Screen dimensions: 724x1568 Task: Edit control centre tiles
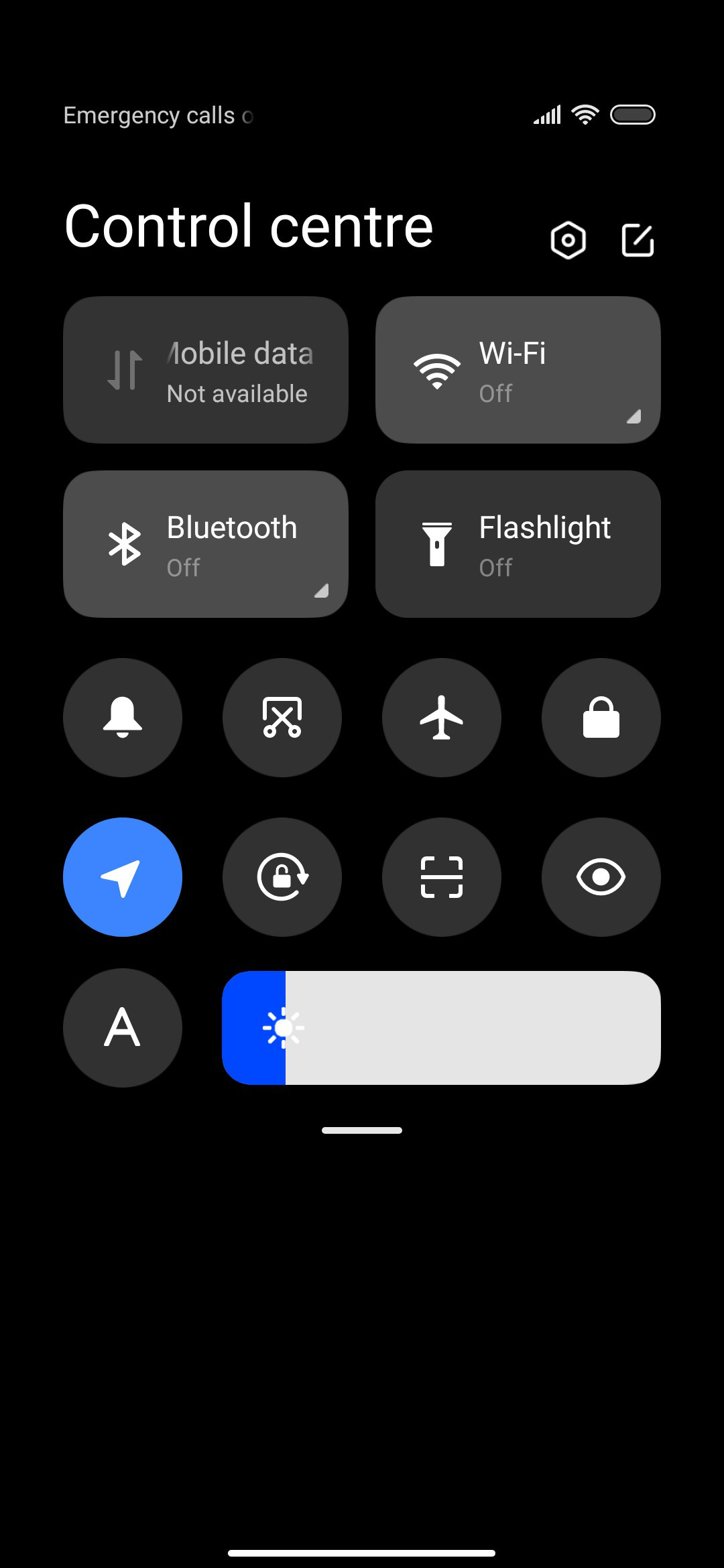638,240
